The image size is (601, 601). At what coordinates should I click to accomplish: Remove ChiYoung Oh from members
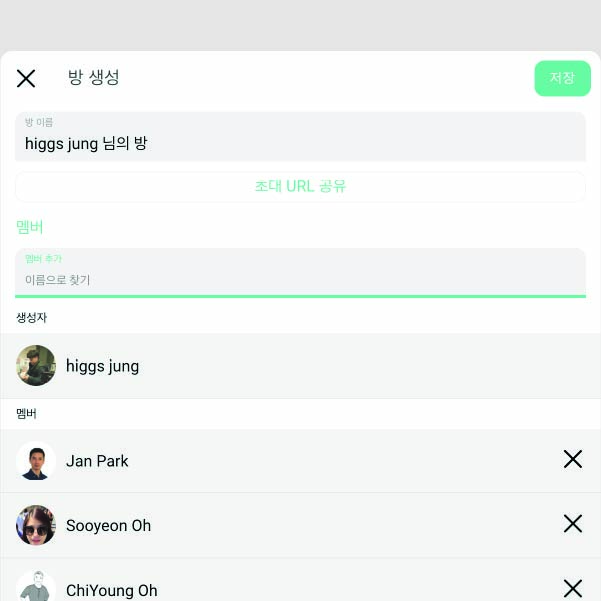tap(572, 587)
